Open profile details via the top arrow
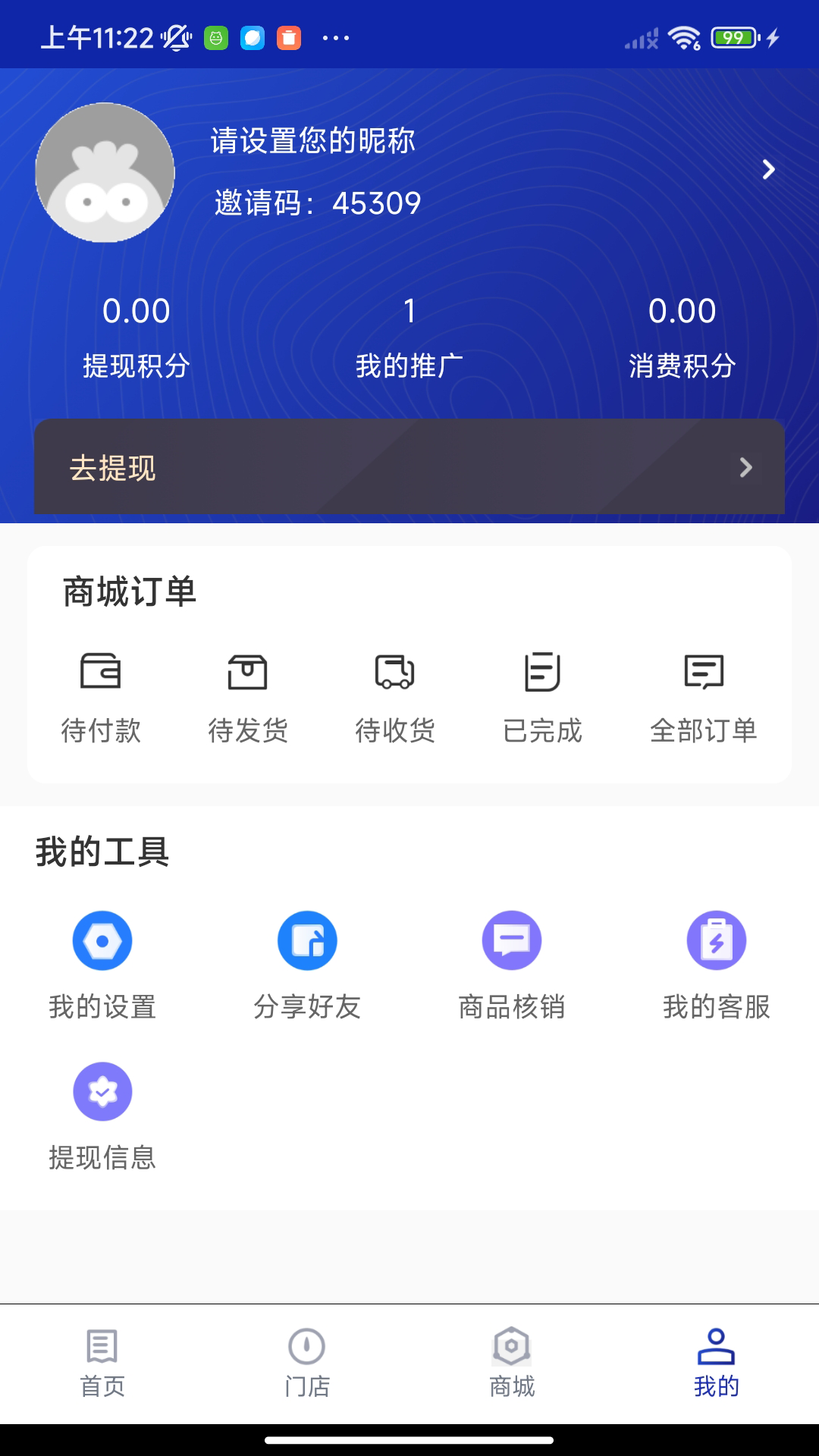Screen dimensions: 819x1456 (768, 170)
